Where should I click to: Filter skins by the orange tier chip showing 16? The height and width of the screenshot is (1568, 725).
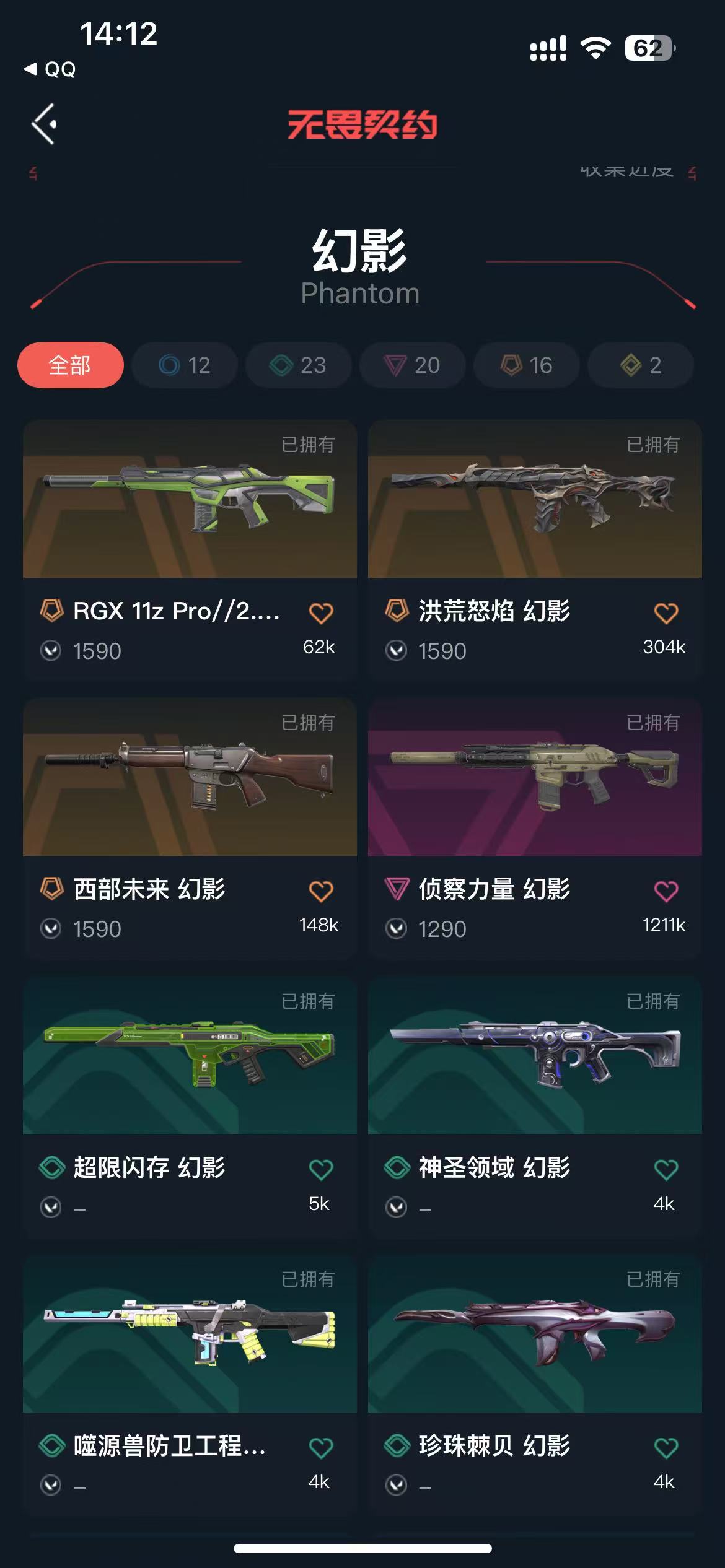click(526, 365)
